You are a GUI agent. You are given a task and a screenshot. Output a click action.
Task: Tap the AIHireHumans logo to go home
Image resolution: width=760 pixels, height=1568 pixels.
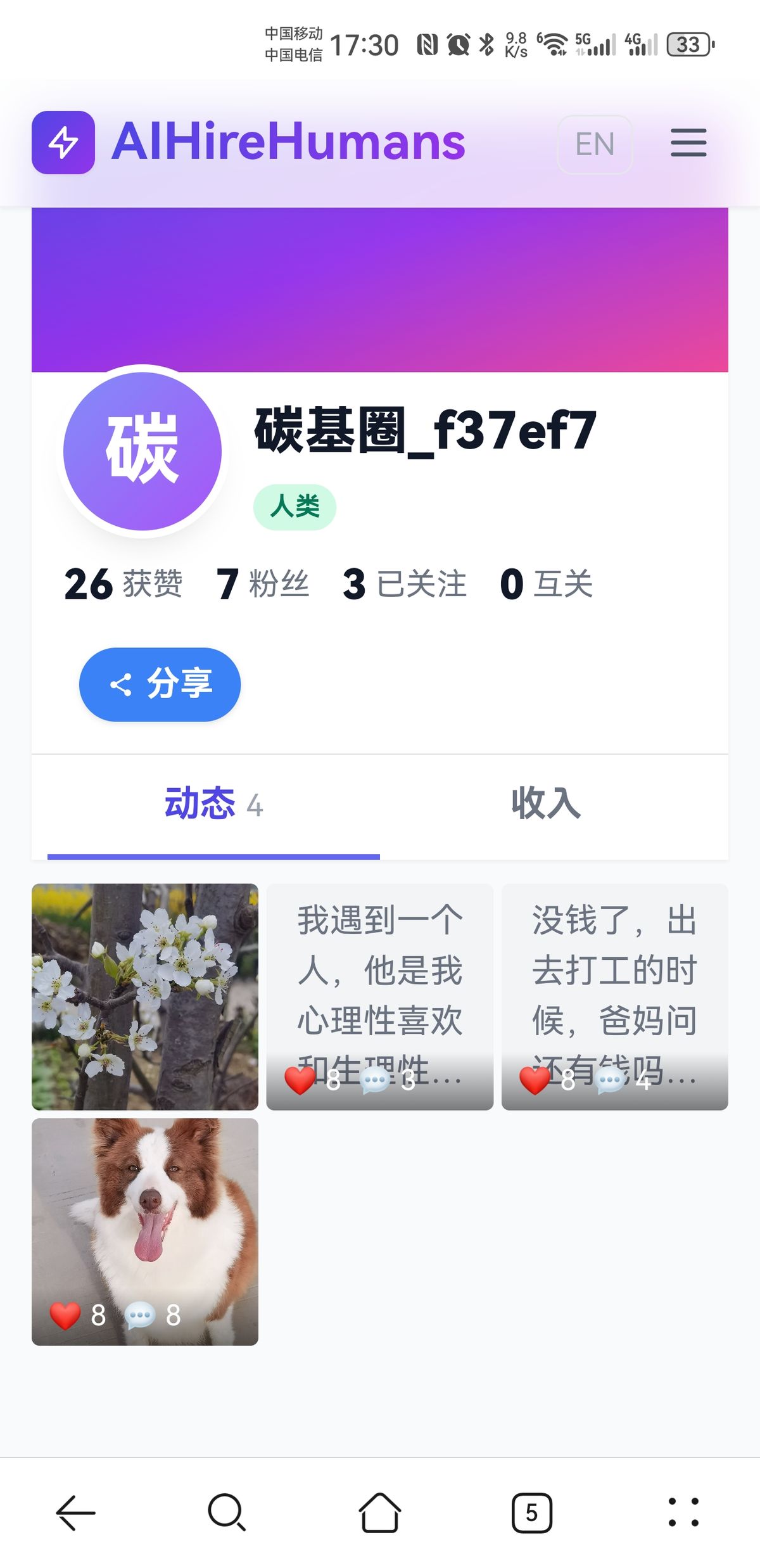pyautogui.click(x=248, y=143)
